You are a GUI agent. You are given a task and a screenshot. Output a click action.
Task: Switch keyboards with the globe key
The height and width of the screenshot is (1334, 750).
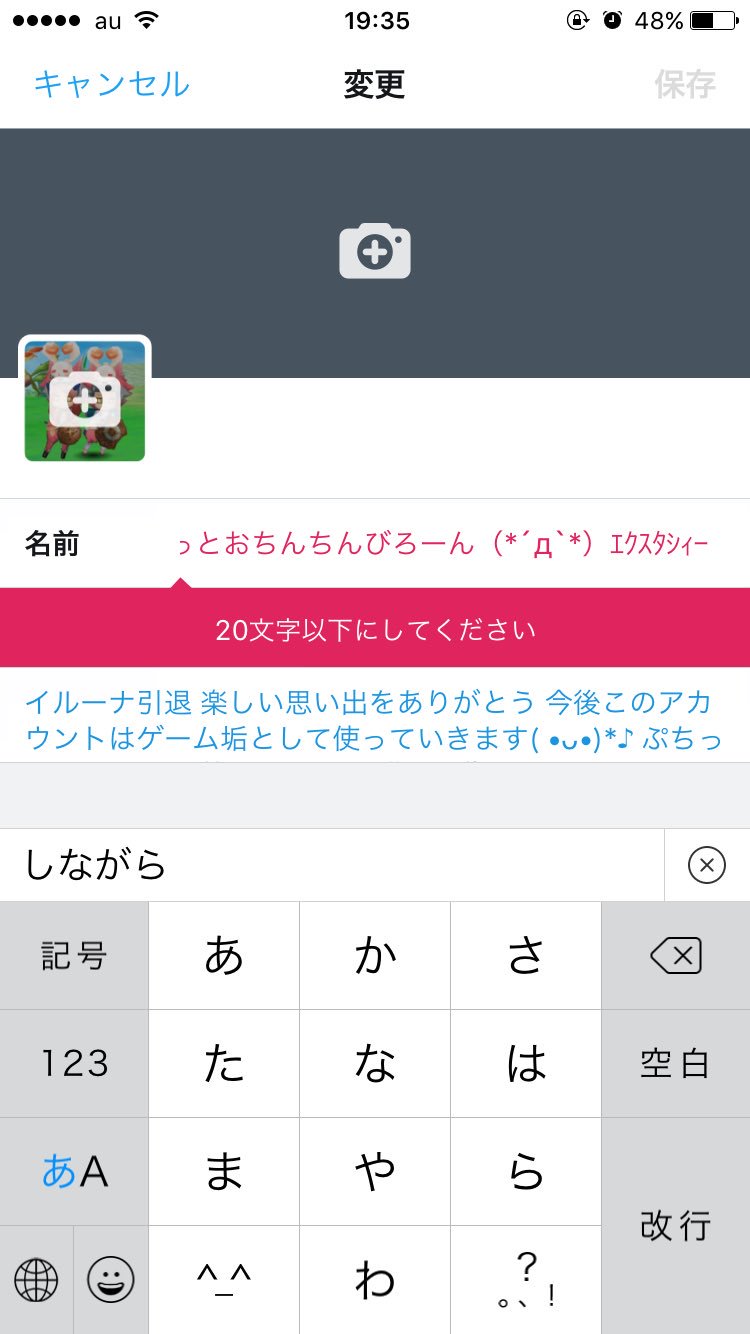pyautogui.click(x=36, y=1280)
